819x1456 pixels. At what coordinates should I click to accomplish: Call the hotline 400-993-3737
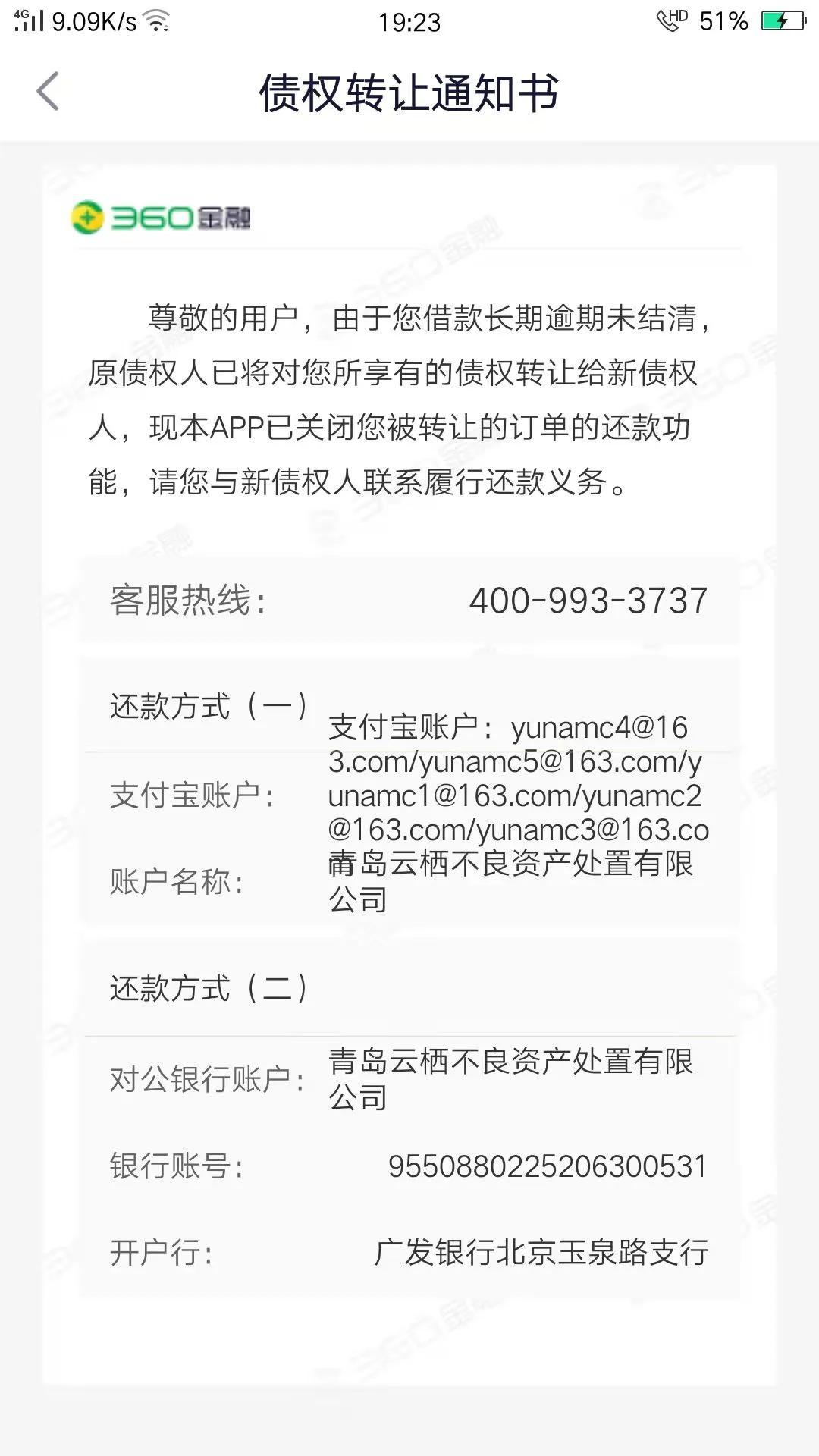[x=588, y=601]
